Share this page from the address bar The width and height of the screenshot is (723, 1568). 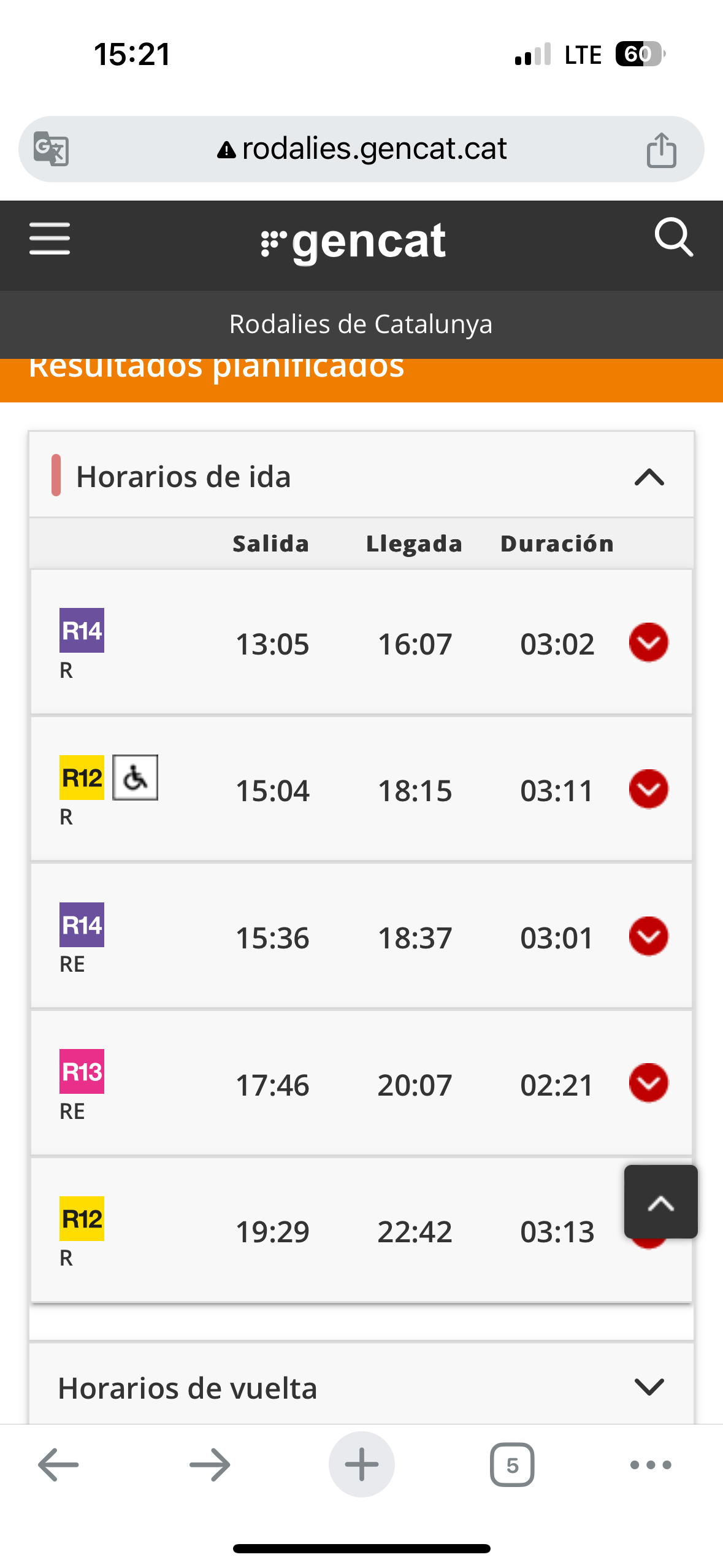coord(661,150)
